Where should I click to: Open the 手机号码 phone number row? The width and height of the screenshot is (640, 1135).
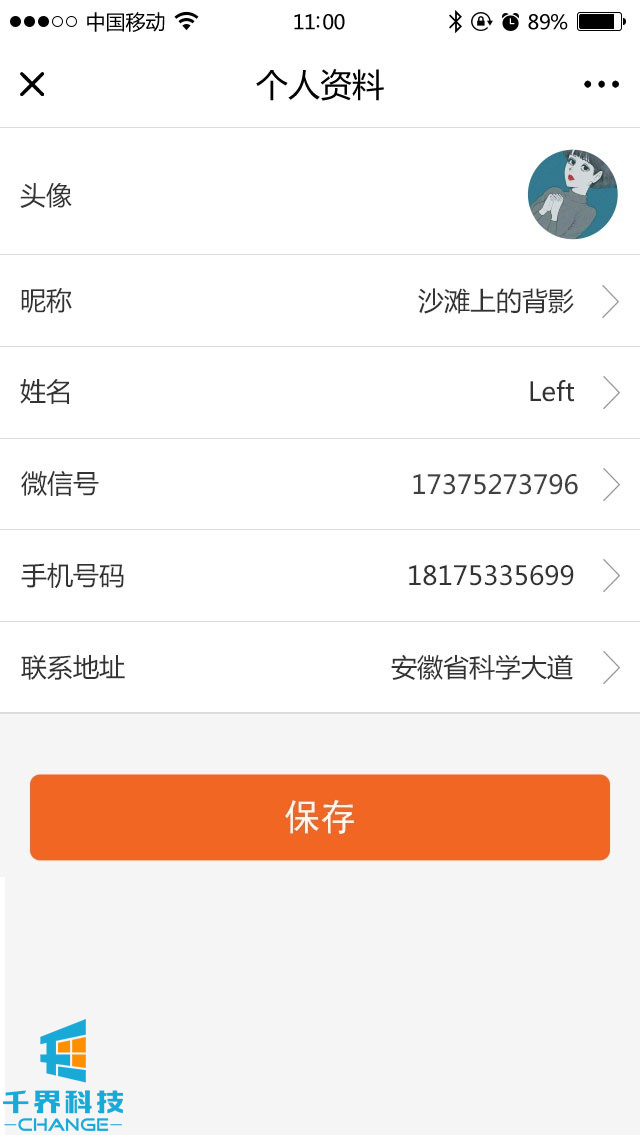click(x=320, y=576)
